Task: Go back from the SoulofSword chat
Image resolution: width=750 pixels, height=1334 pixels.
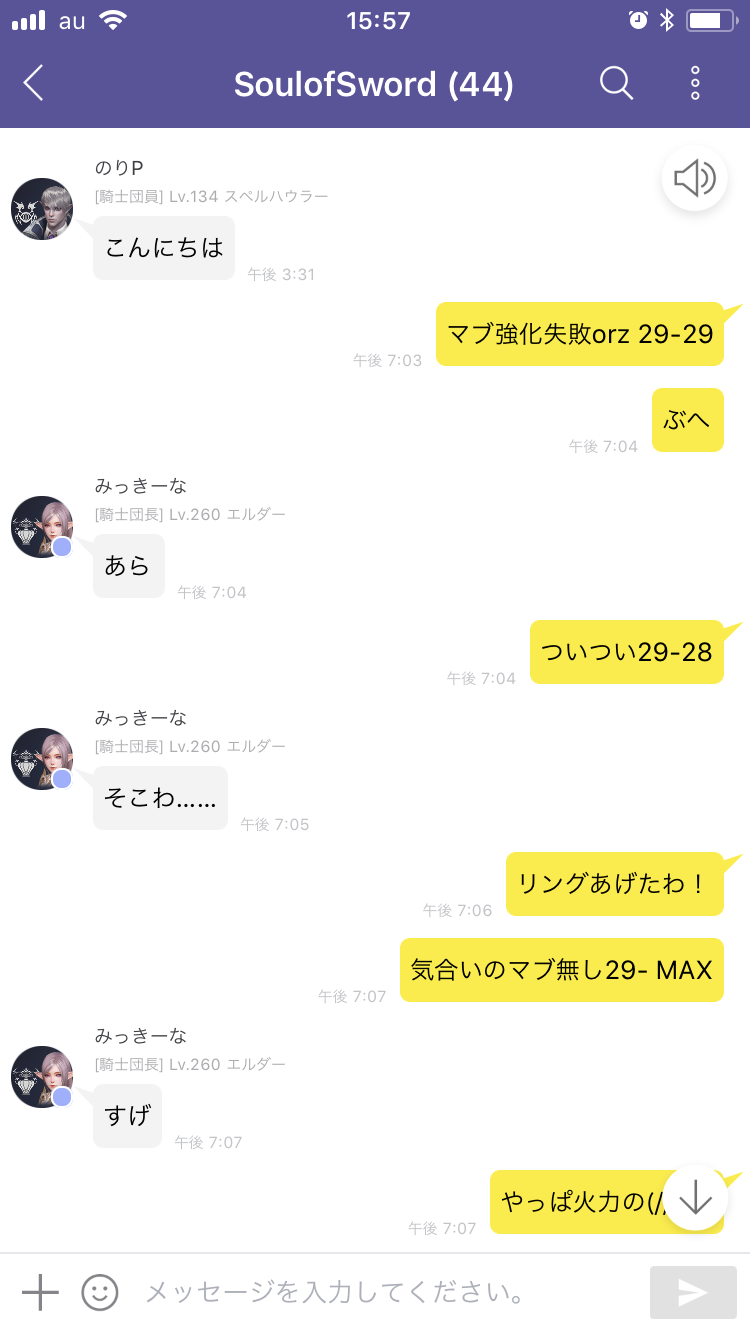Action: 34,83
